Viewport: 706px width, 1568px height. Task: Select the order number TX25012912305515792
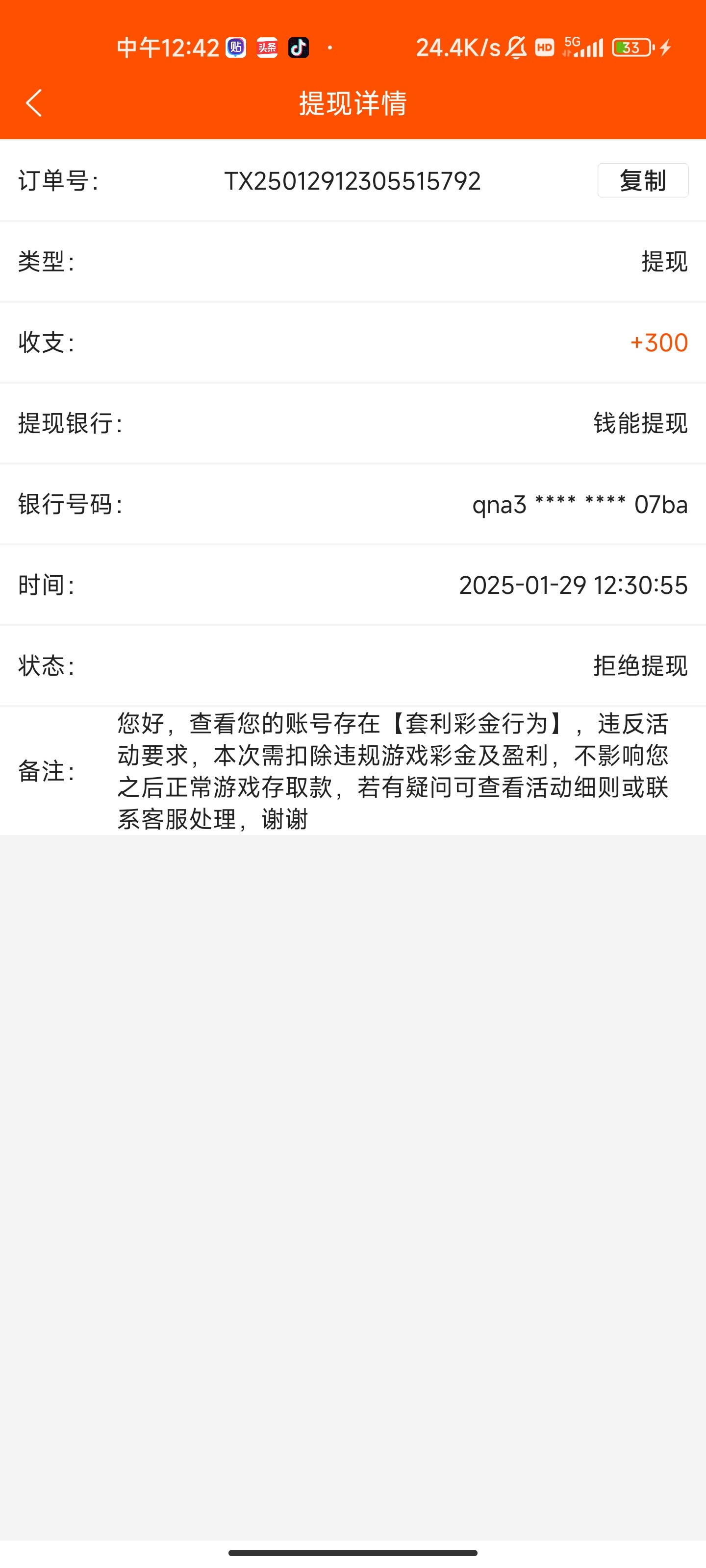tap(352, 180)
